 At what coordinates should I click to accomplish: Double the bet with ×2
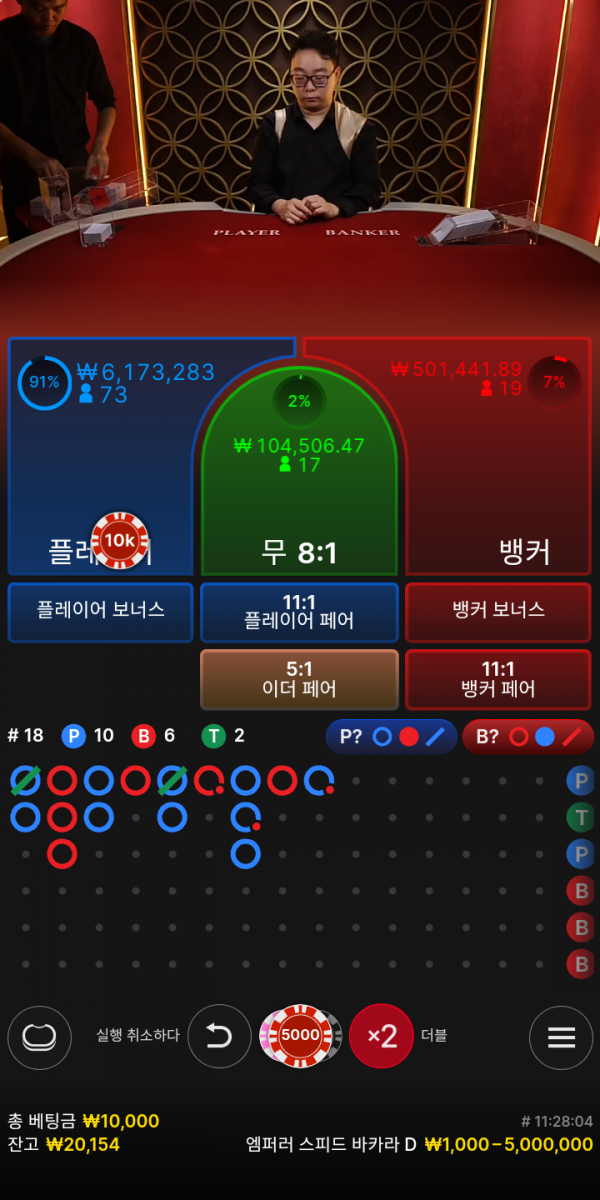(381, 1036)
